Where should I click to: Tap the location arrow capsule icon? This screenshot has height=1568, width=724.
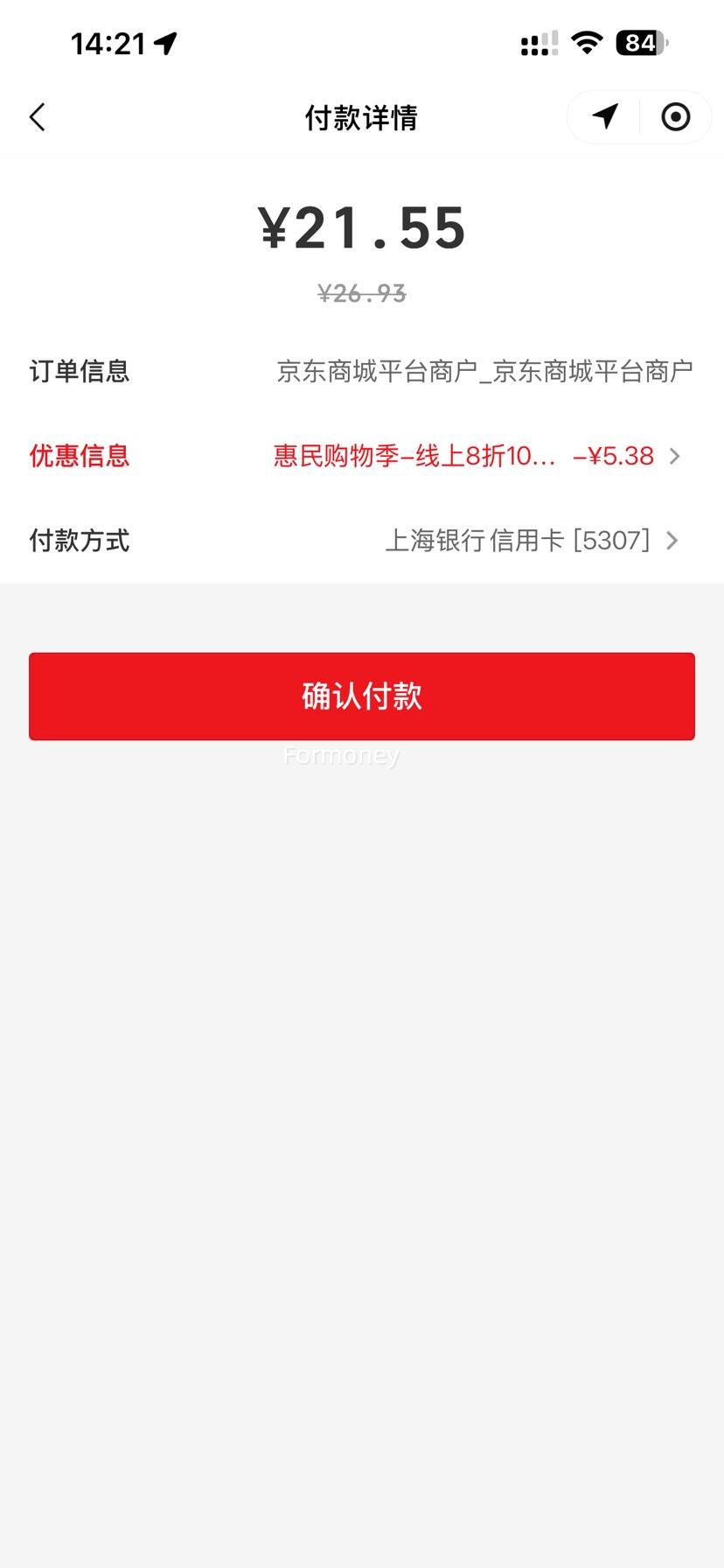pyautogui.click(x=605, y=116)
